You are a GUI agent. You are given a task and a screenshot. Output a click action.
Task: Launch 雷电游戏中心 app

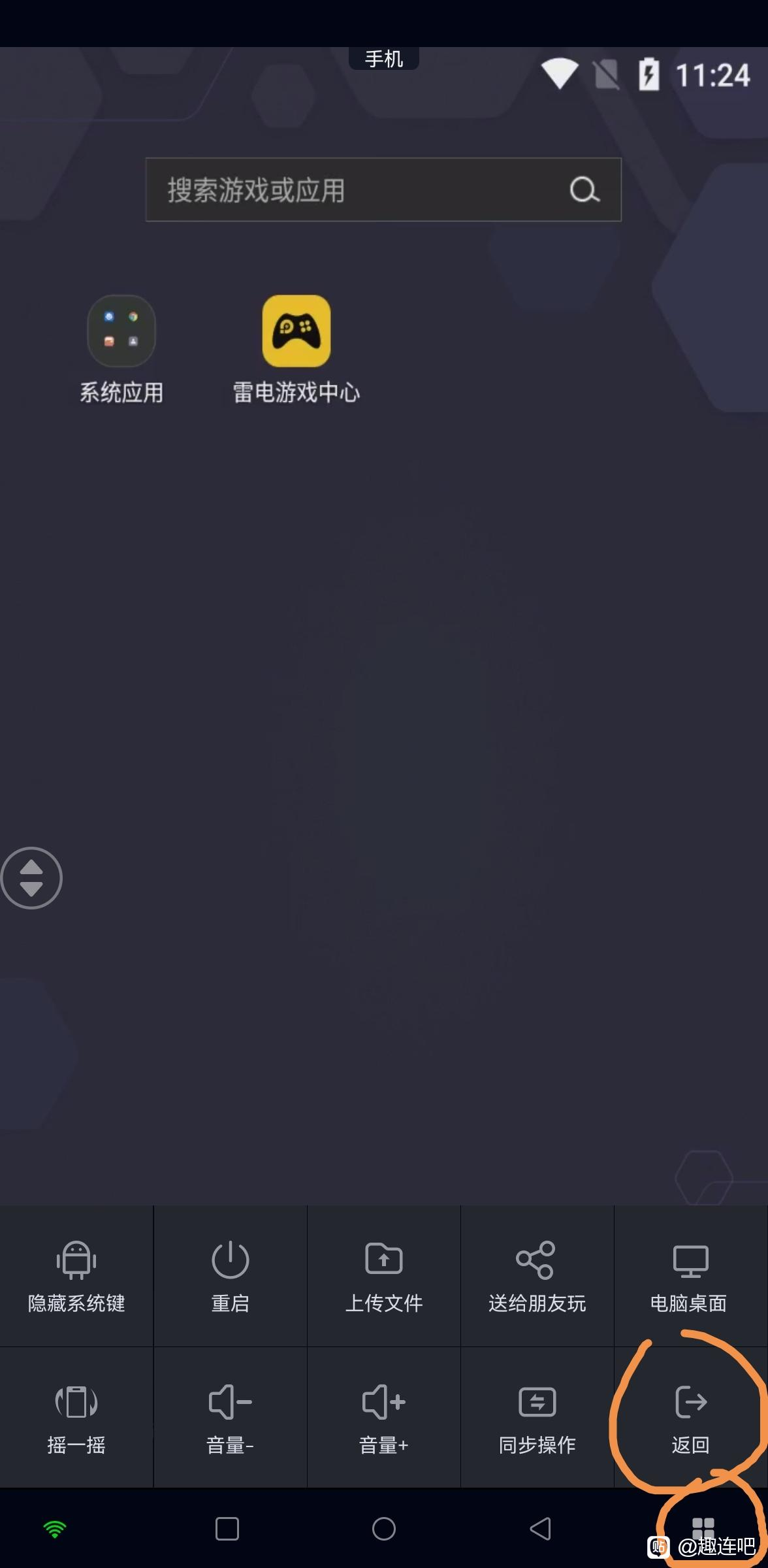pos(296,331)
